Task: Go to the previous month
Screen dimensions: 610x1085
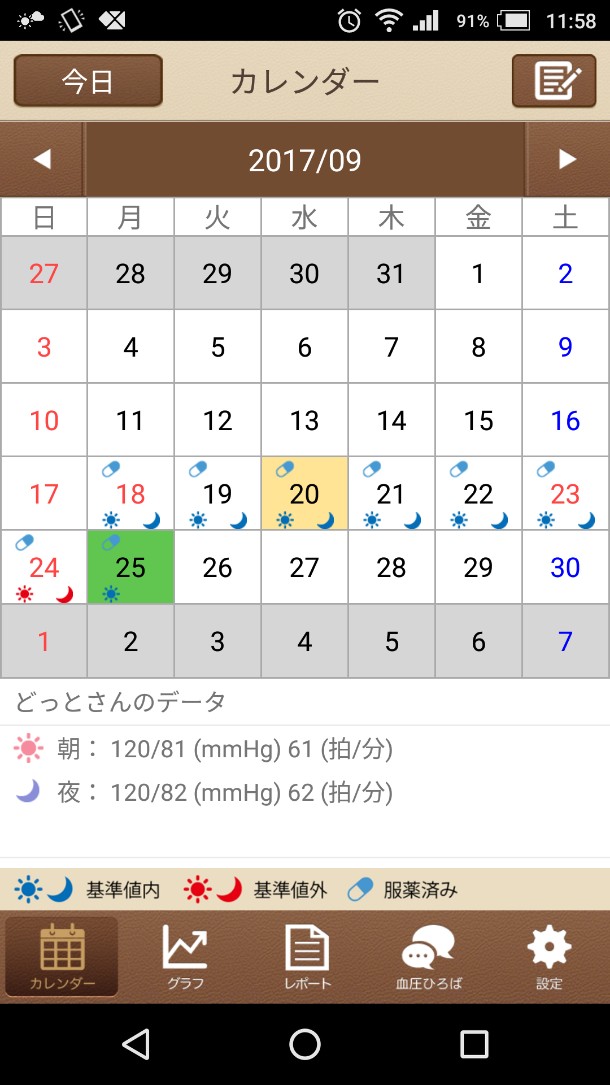Action: click(42, 160)
